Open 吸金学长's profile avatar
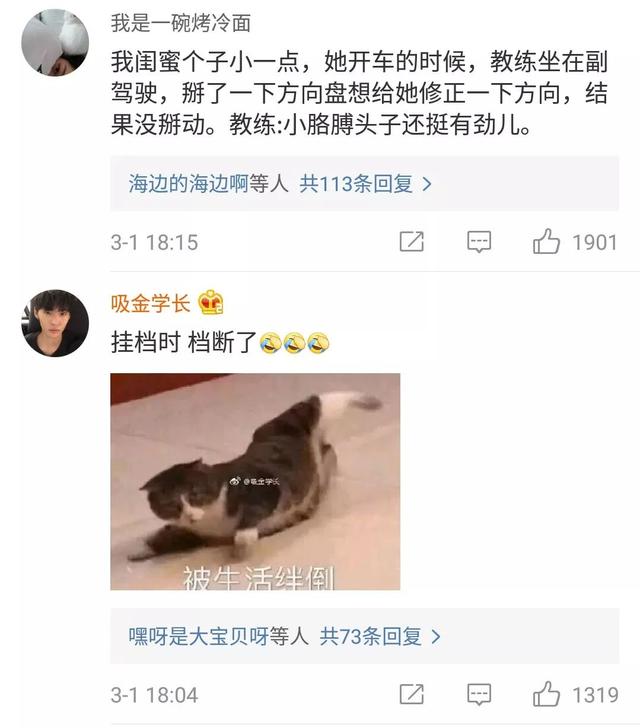 [x=55, y=323]
